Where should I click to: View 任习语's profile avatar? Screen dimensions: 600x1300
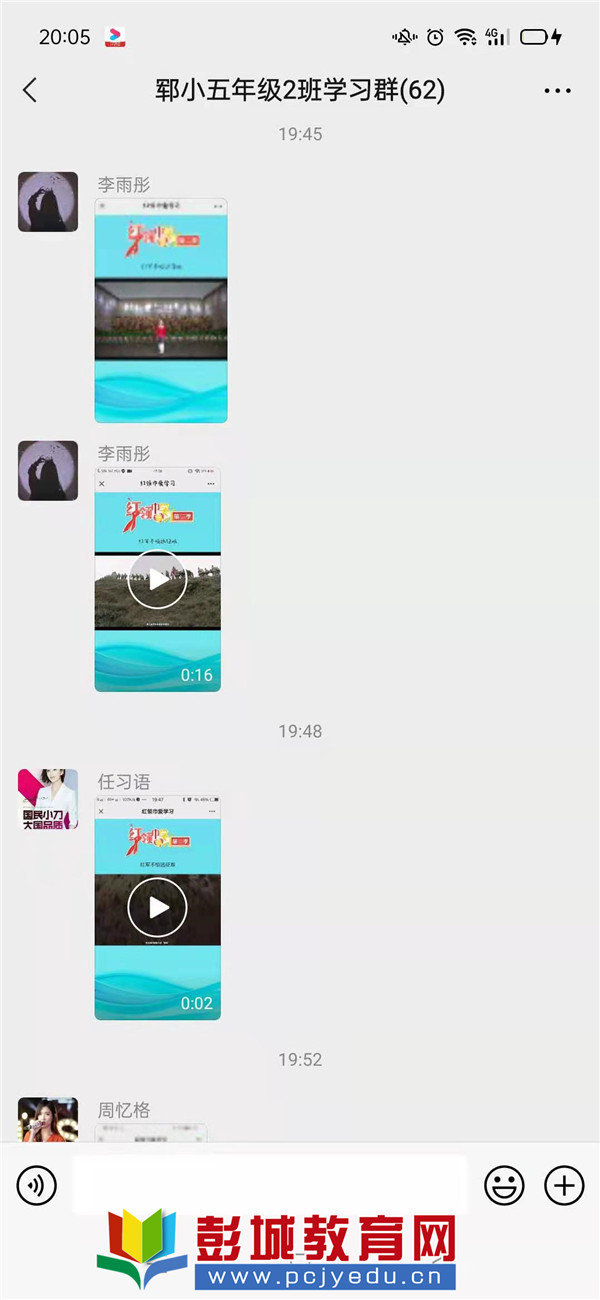pos(48,800)
